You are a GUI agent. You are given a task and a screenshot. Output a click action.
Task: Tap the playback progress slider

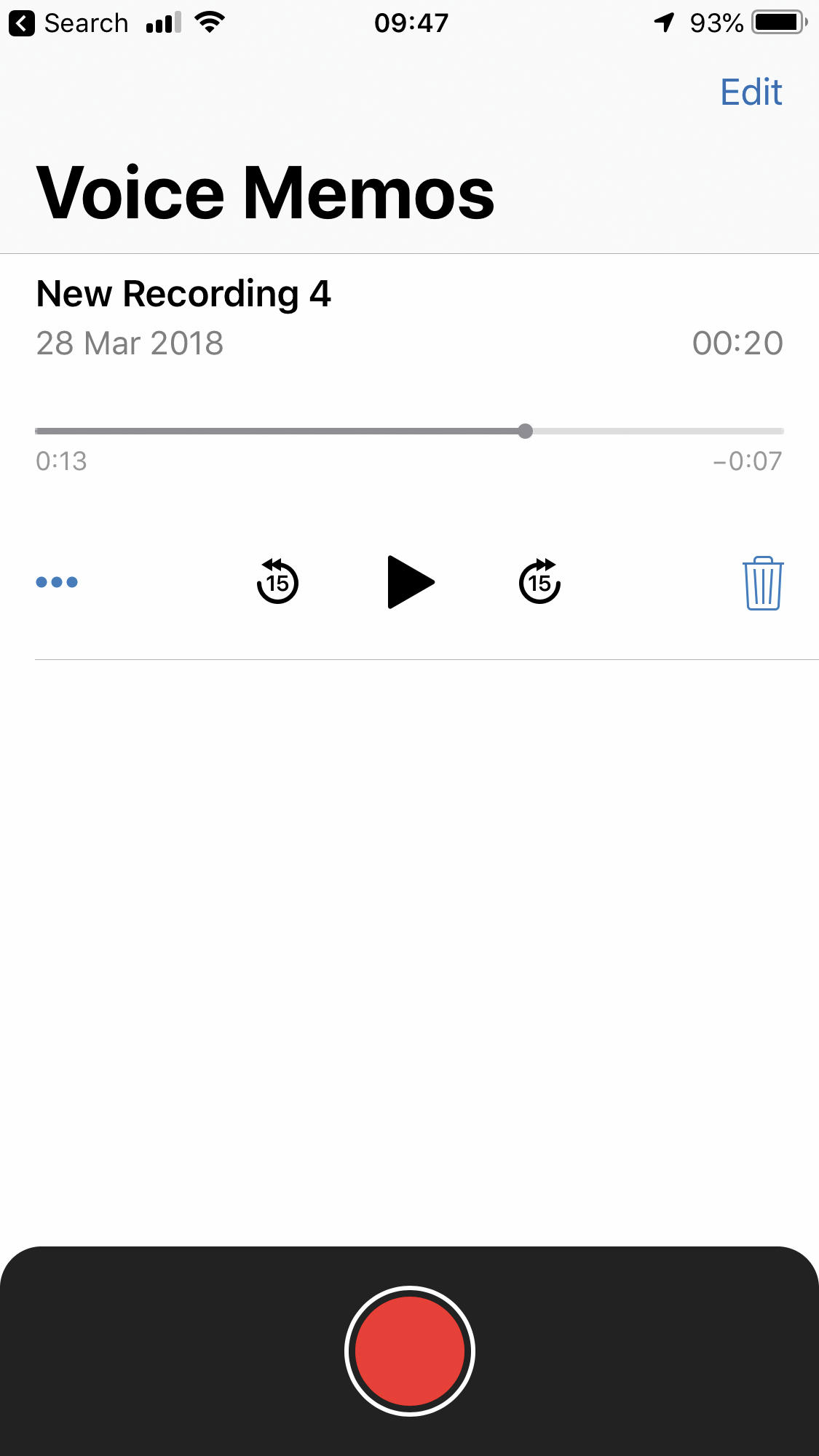(409, 431)
